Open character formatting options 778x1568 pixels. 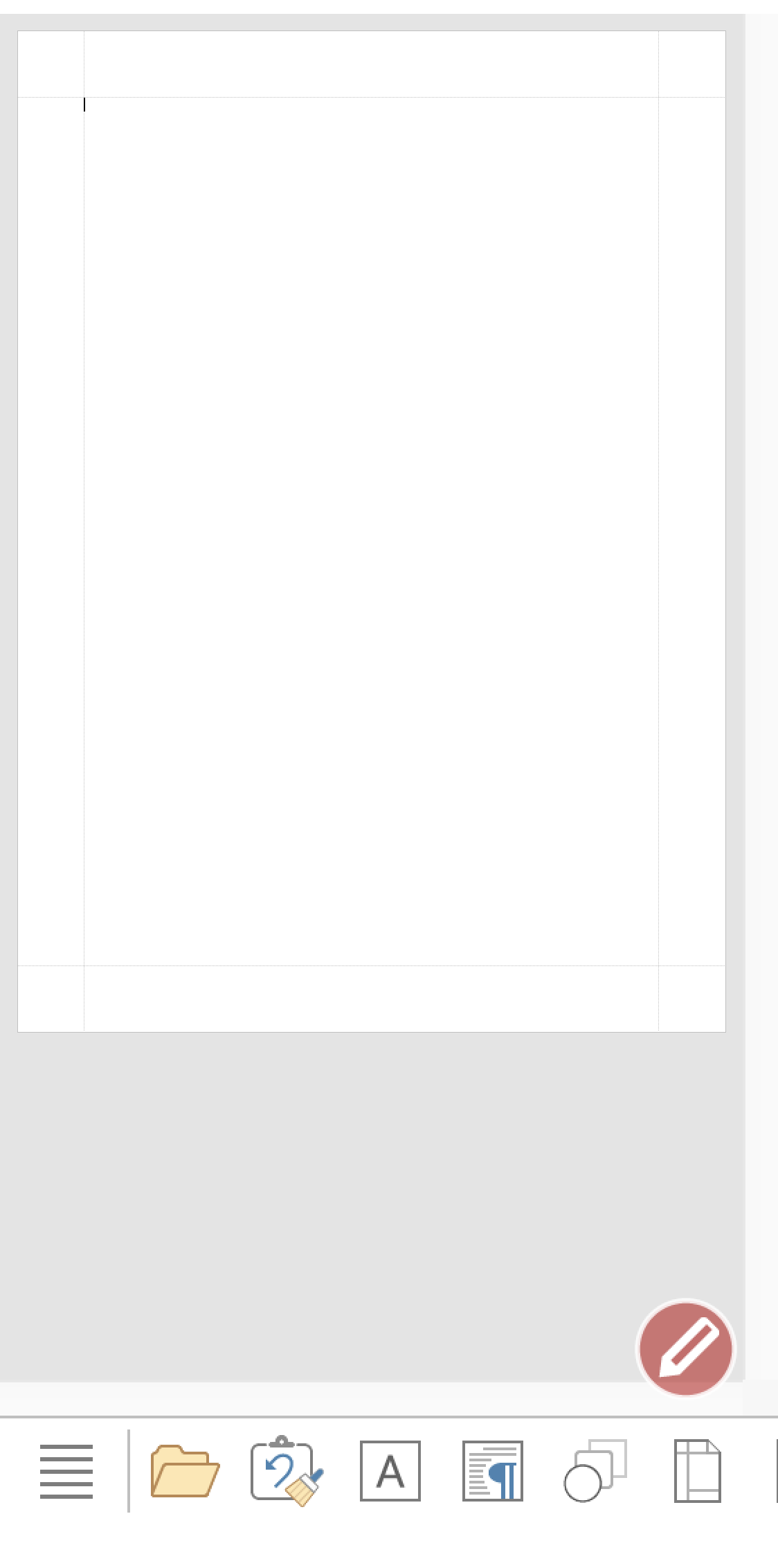[390, 1471]
